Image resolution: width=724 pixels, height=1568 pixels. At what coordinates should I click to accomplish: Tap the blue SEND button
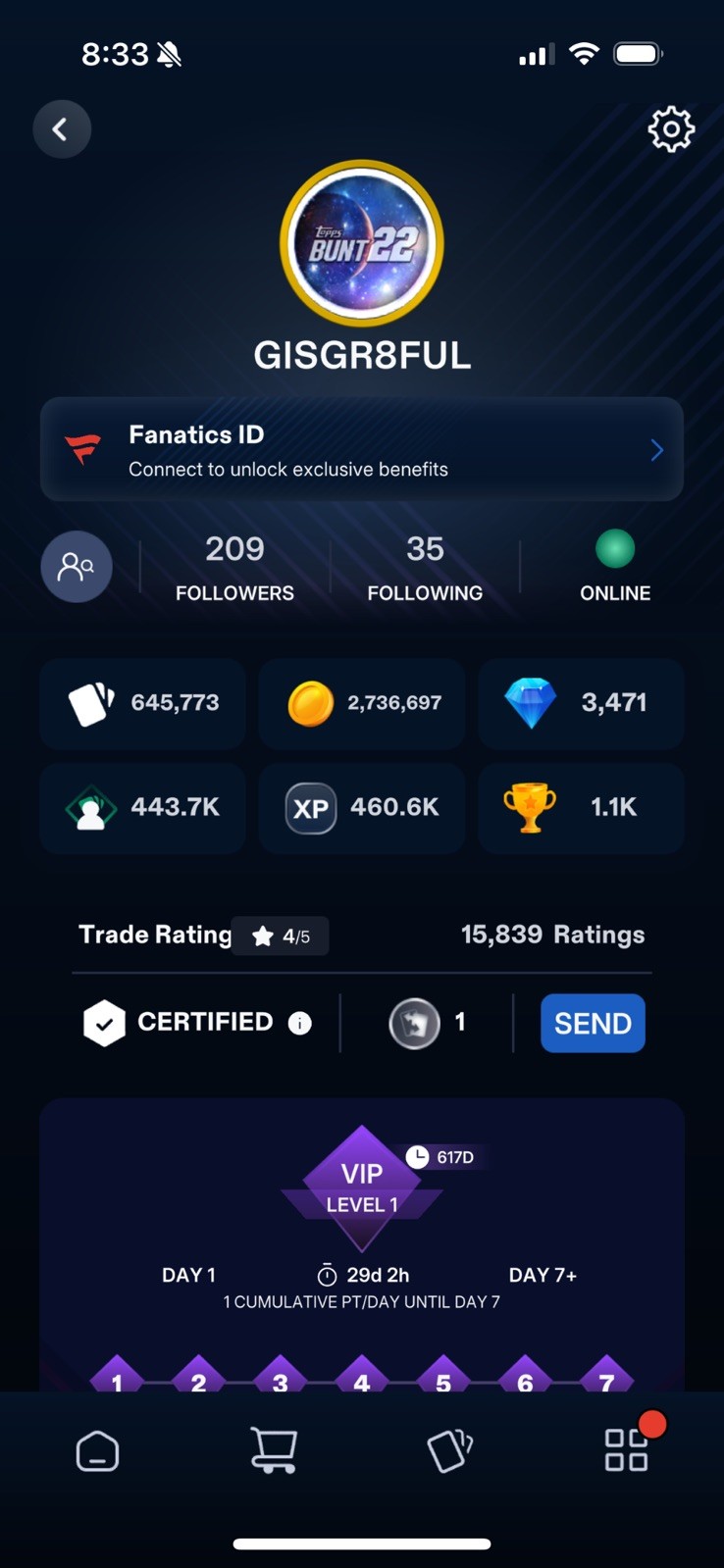pyautogui.click(x=593, y=1024)
